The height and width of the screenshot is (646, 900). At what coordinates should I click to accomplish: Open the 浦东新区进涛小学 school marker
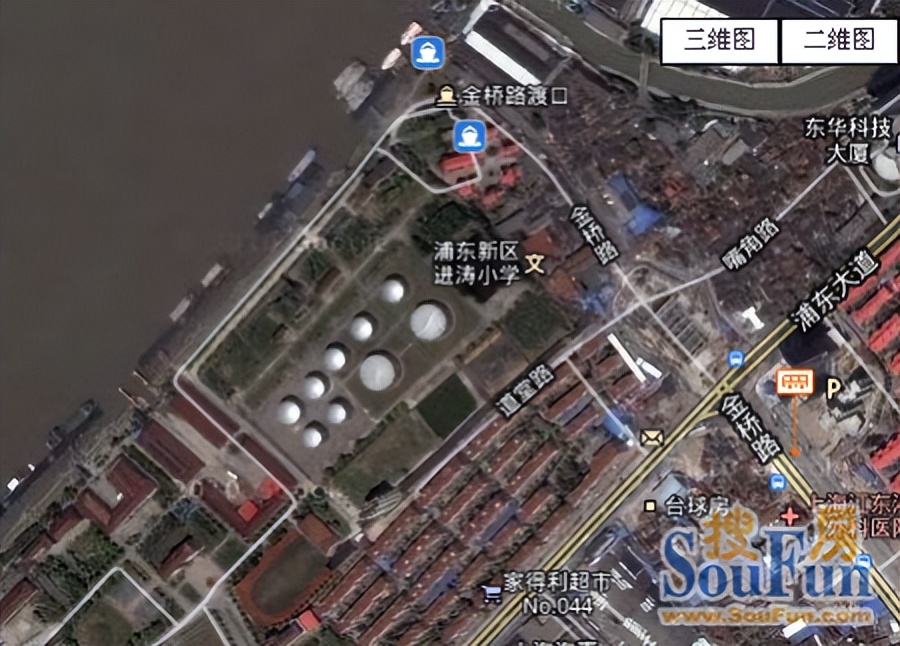pyautogui.click(x=536, y=264)
